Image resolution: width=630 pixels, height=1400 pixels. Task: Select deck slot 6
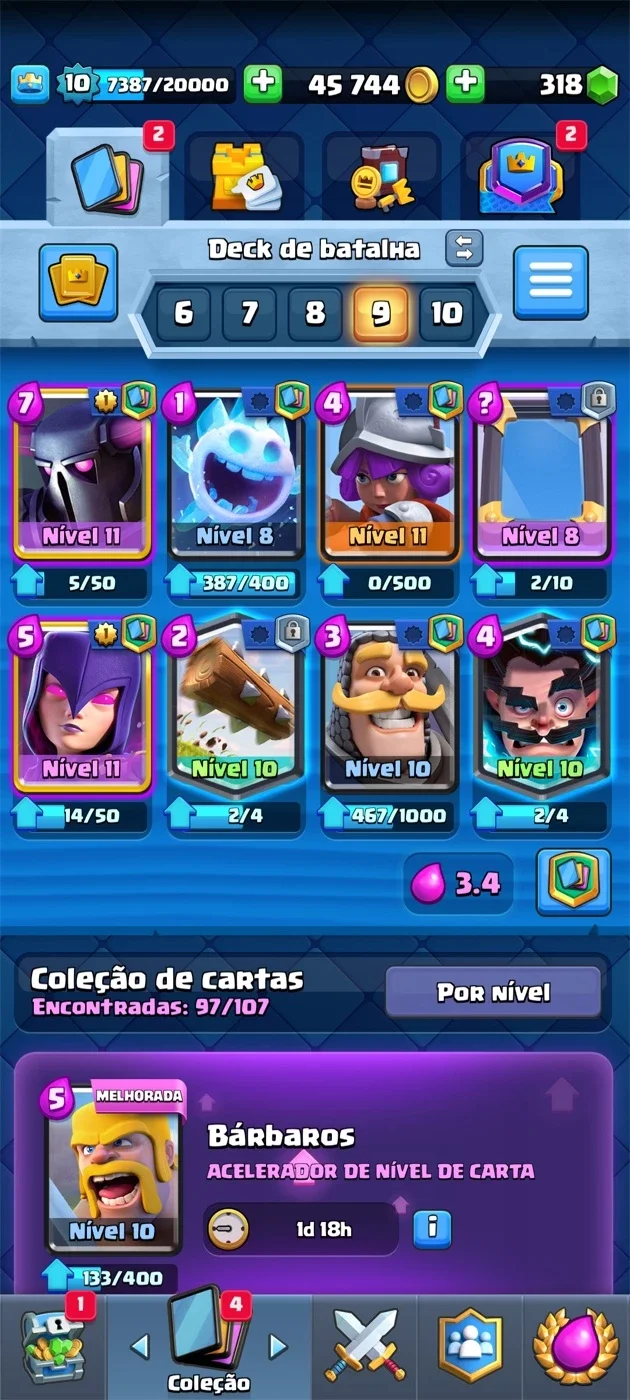[x=183, y=313]
